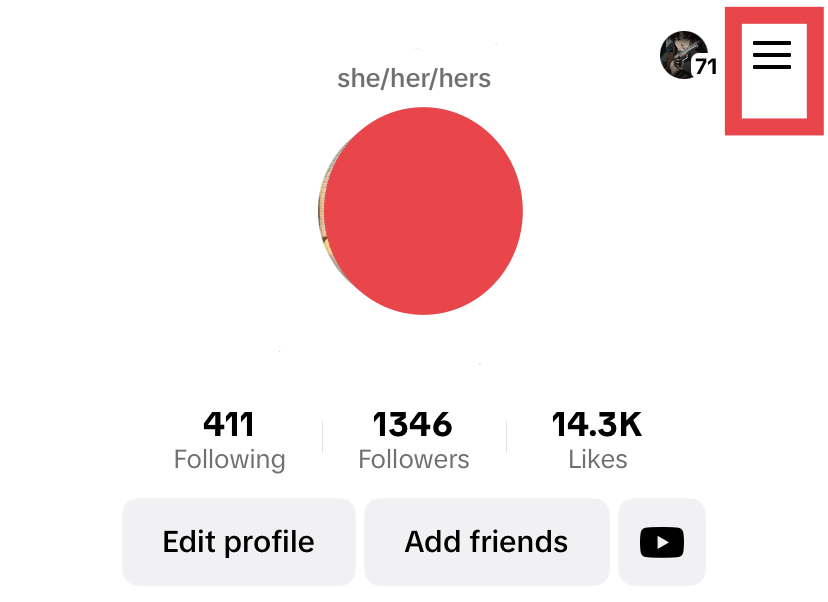Open profile views avatar showing 71

688,56
